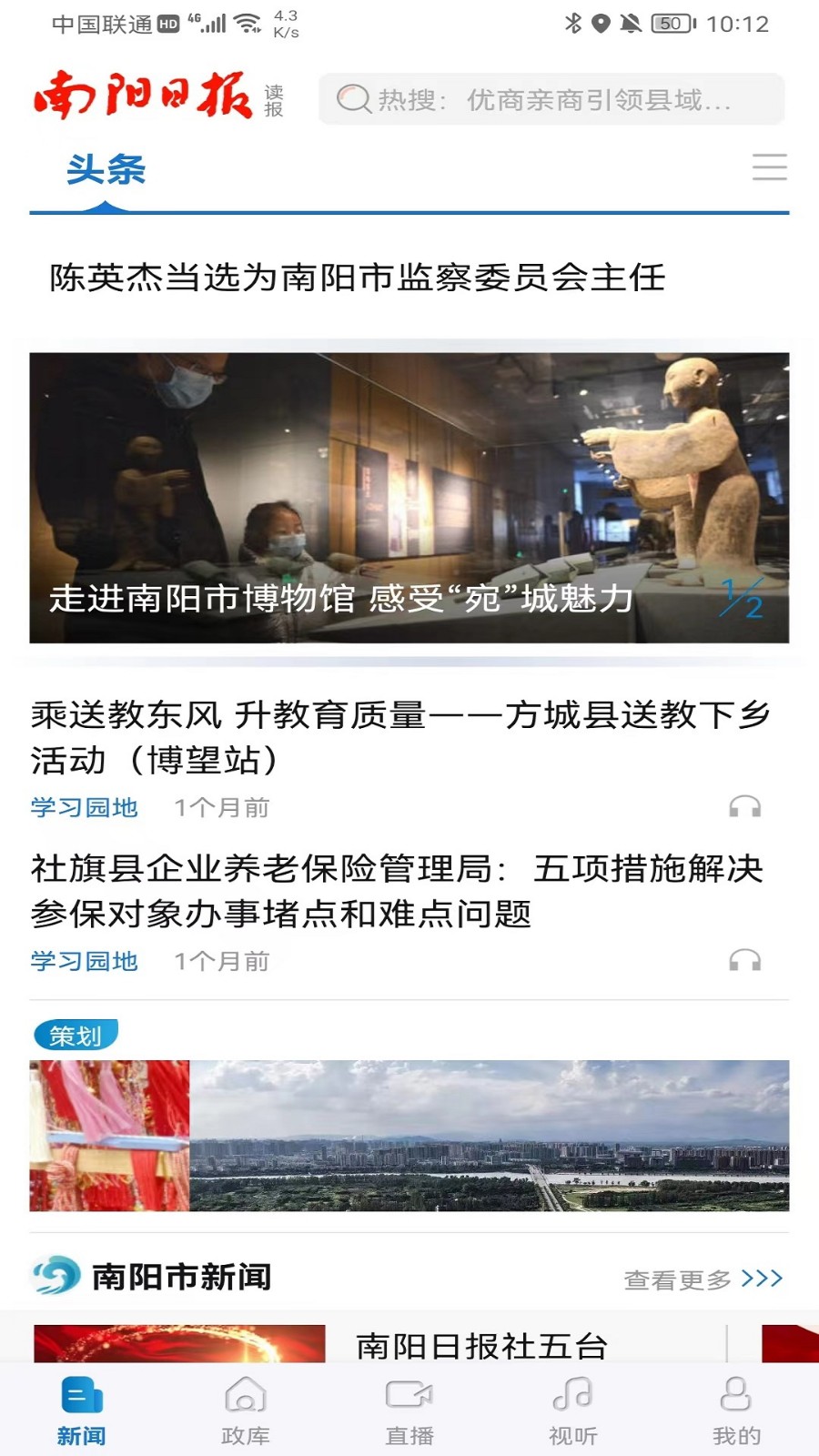Open the 南阳日报社五台 news item
Viewport: 819px width, 1456px height.
pyautogui.click(x=480, y=1345)
